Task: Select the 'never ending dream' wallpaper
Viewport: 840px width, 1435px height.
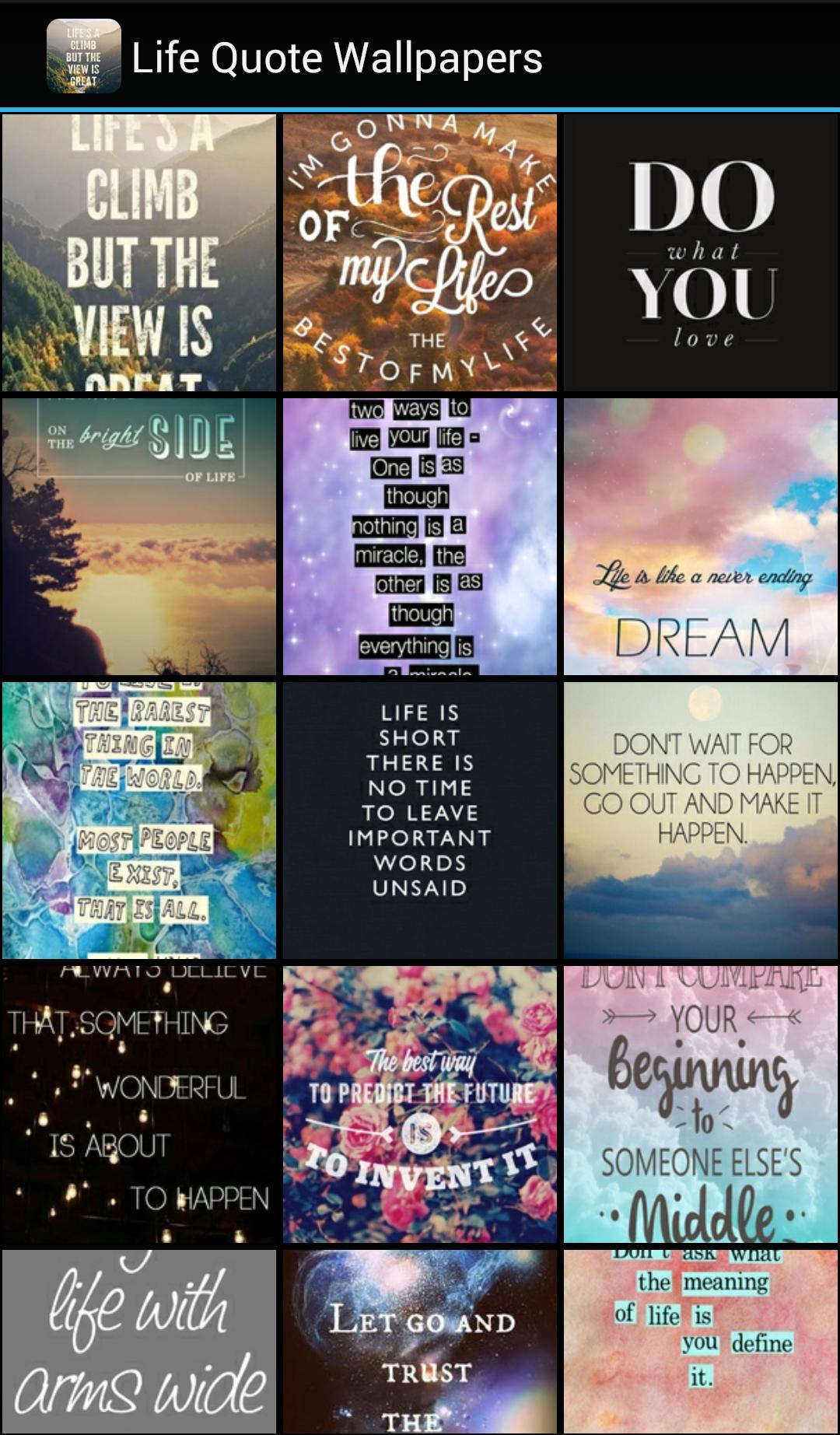Action: 701,537
